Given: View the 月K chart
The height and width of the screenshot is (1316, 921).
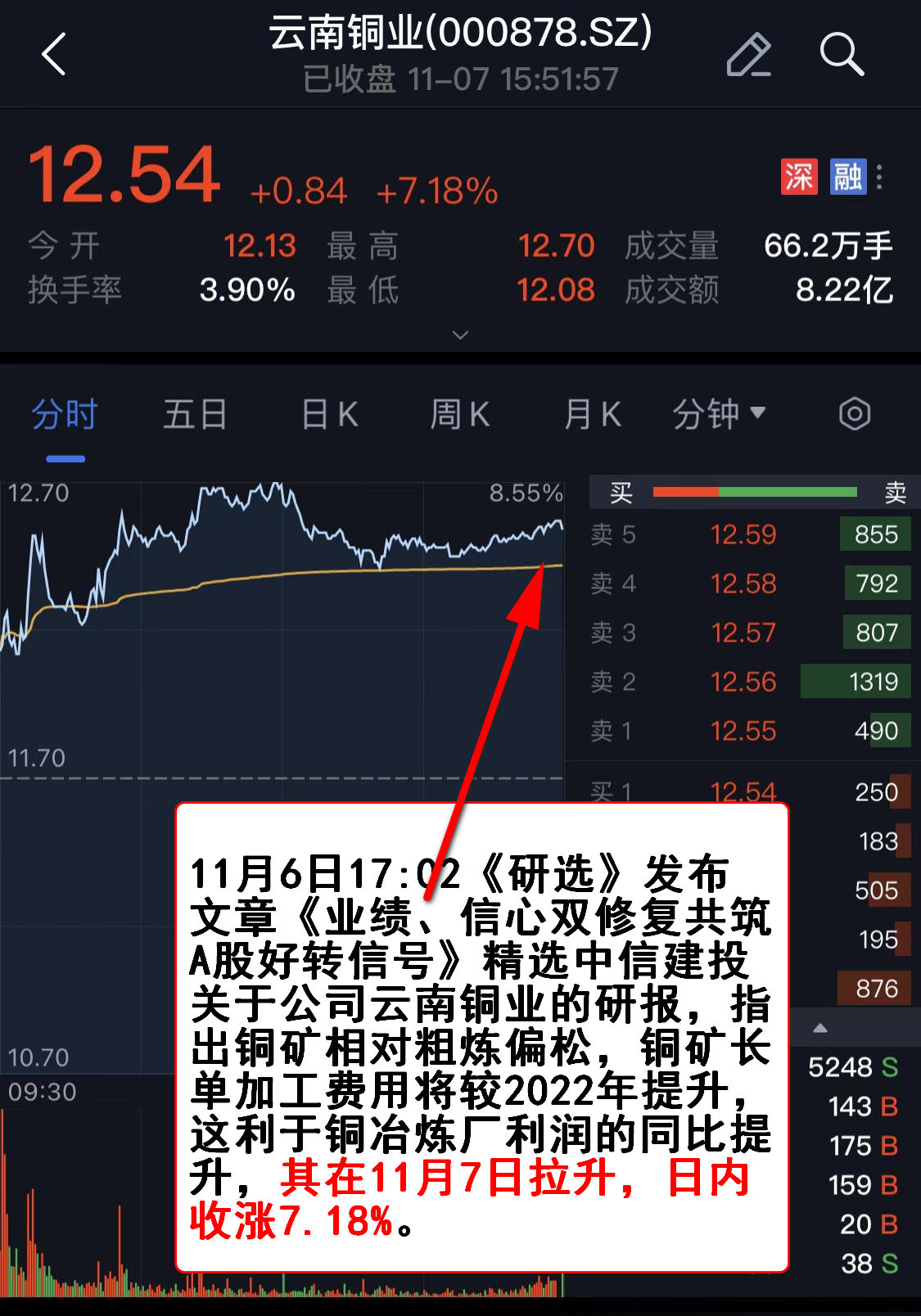Looking at the screenshot, I should 592,415.
